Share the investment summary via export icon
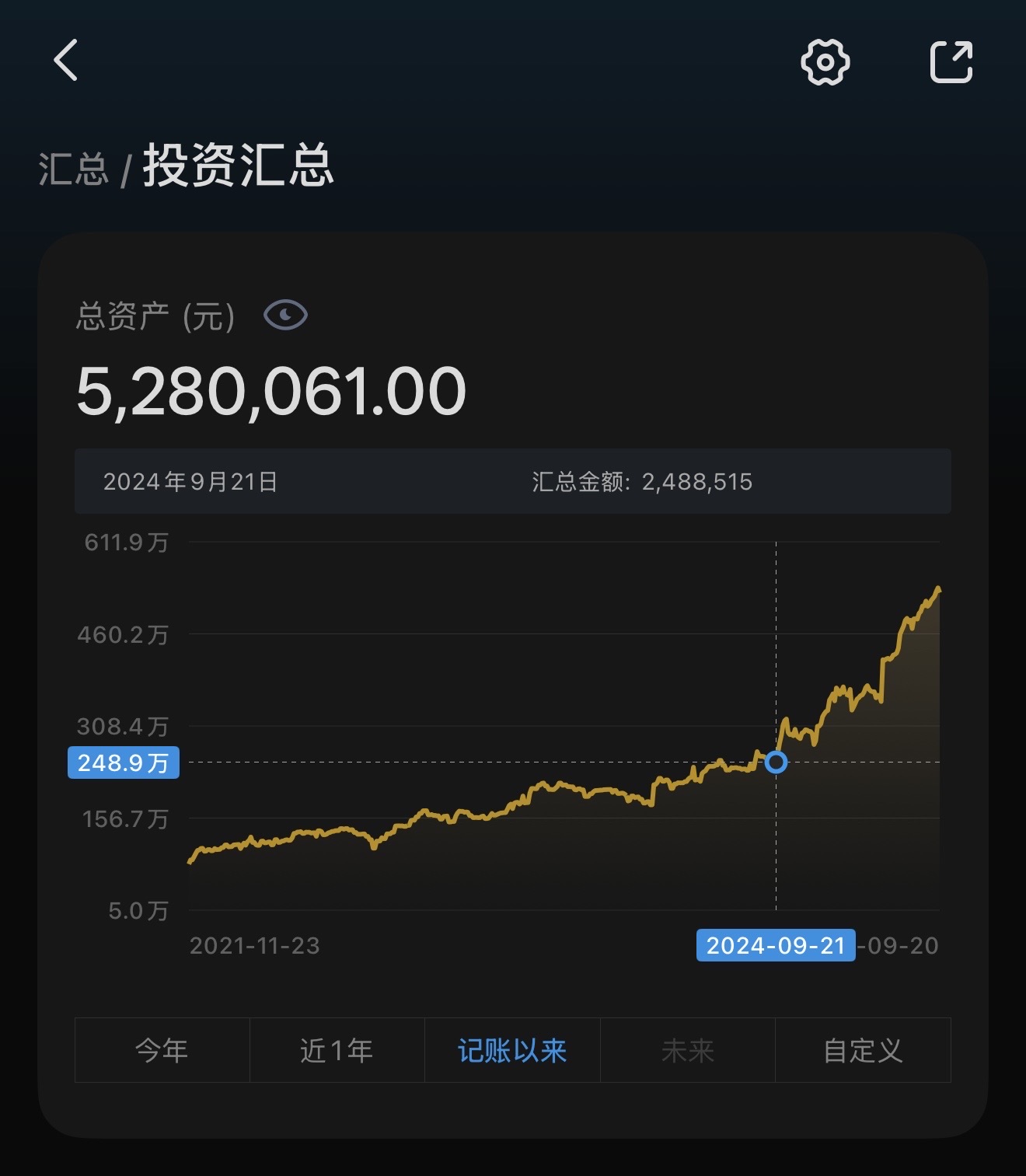The width and height of the screenshot is (1026, 1176). click(951, 61)
